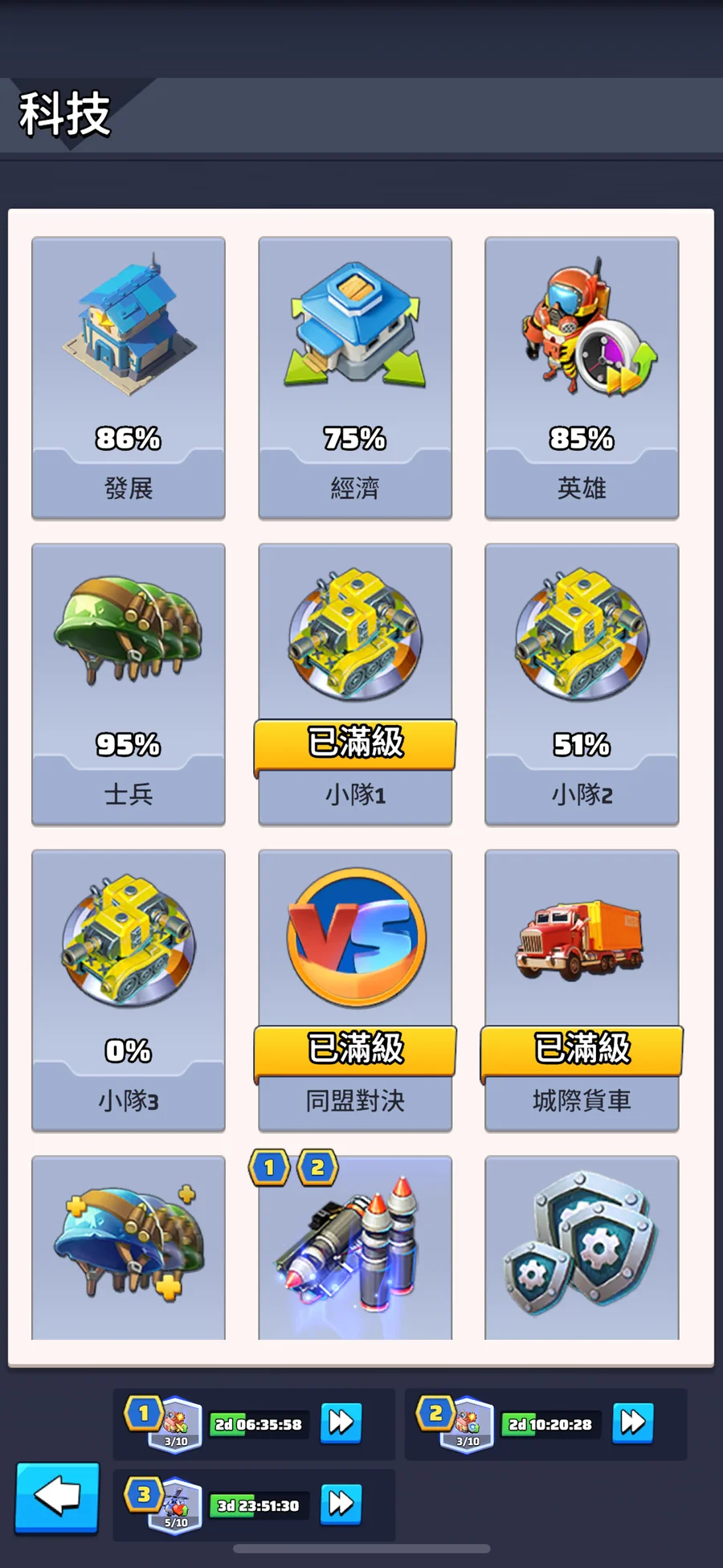Open the 士兵 technology card
The image size is (723, 1568).
[x=129, y=684]
